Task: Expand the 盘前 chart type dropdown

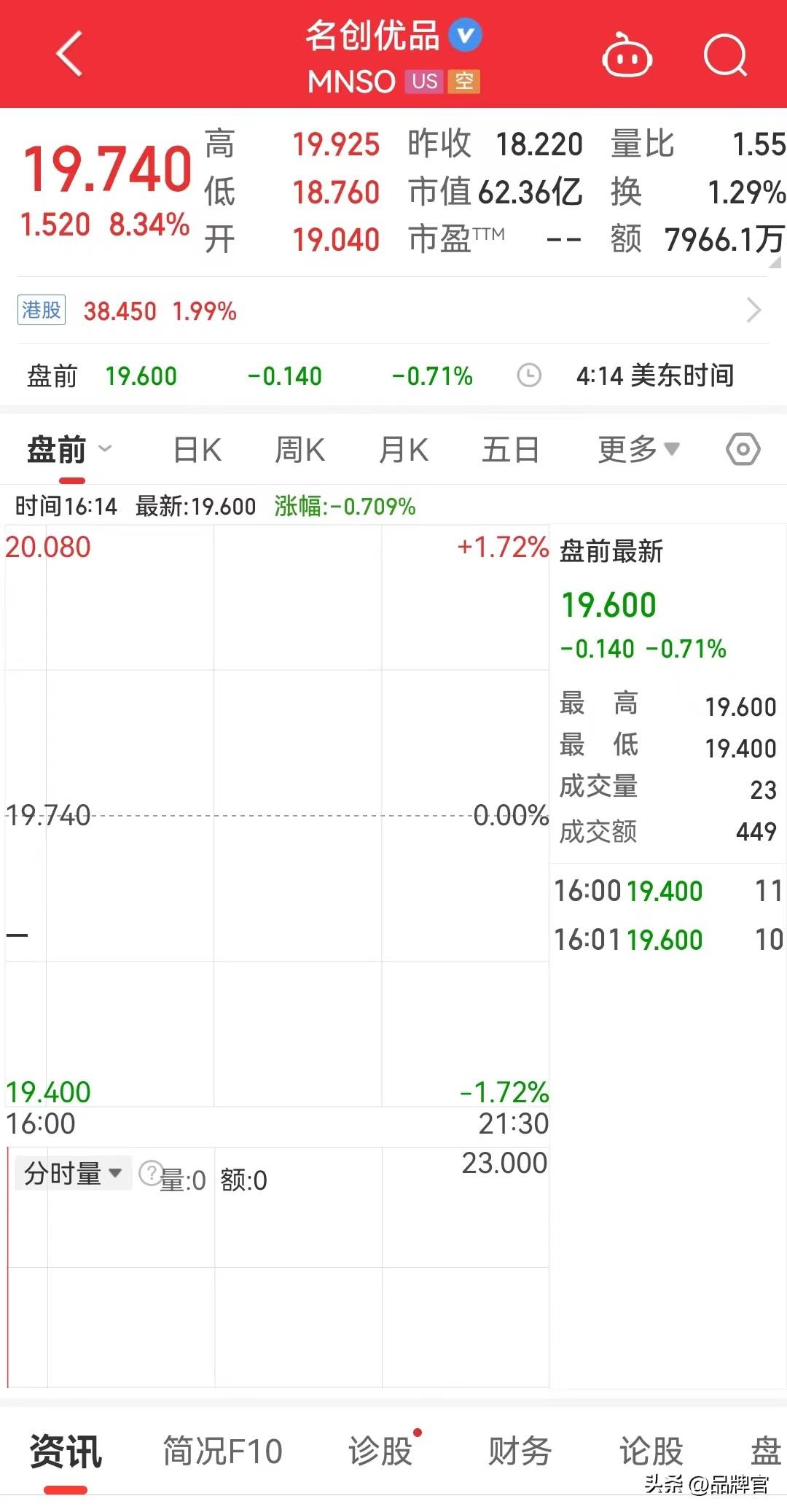Action: (69, 449)
